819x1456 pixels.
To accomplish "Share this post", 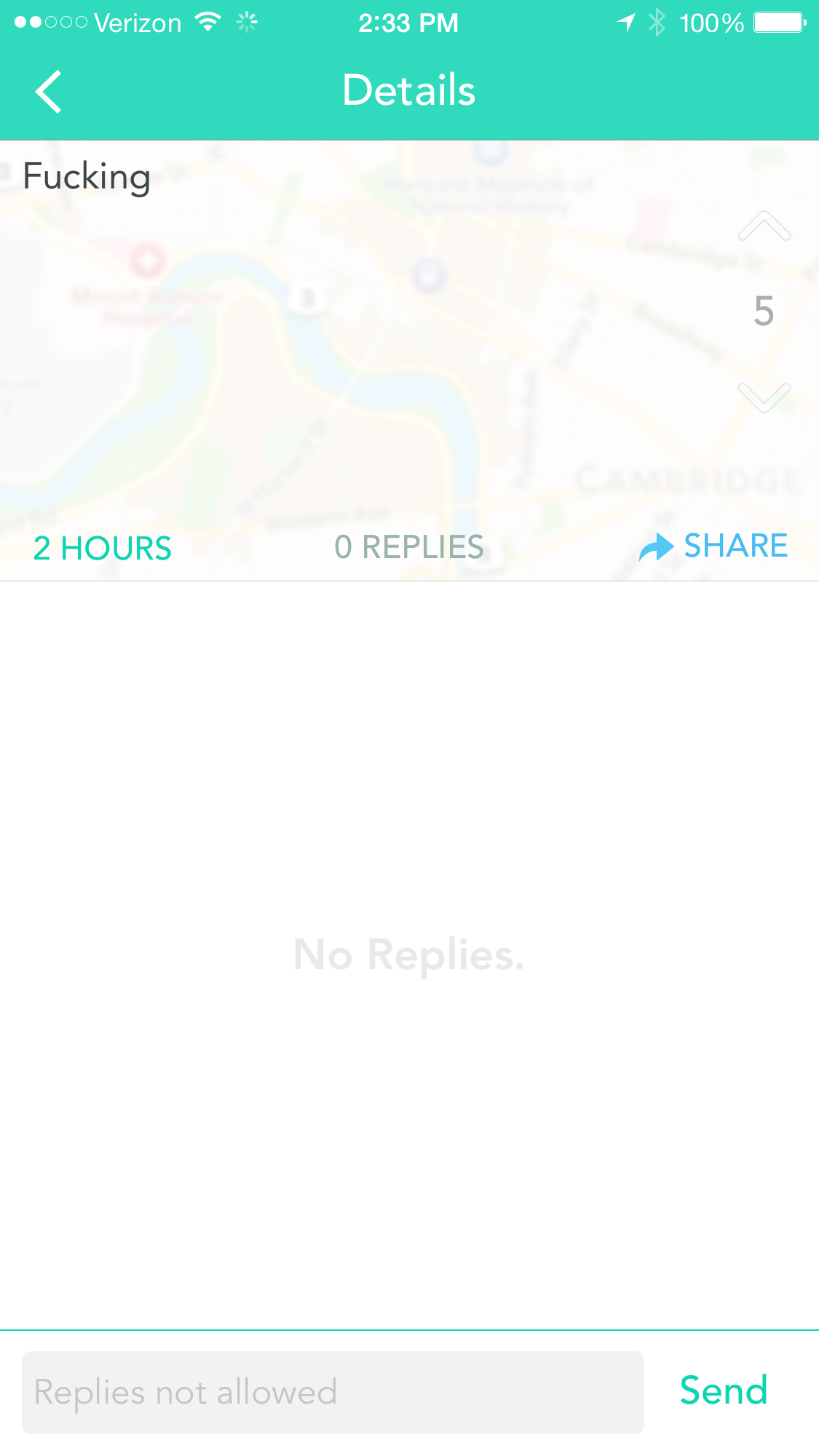I will (714, 546).
